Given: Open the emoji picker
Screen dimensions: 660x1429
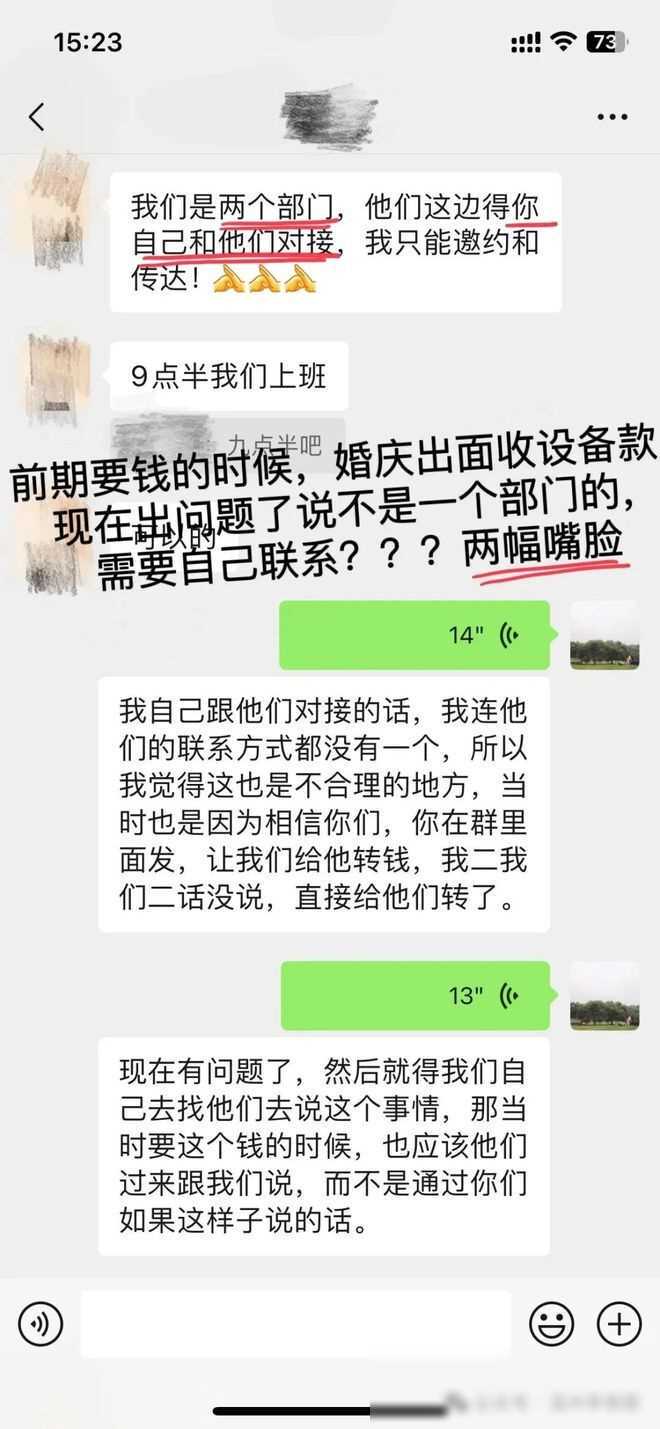Looking at the screenshot, I should coord(551,1324).
